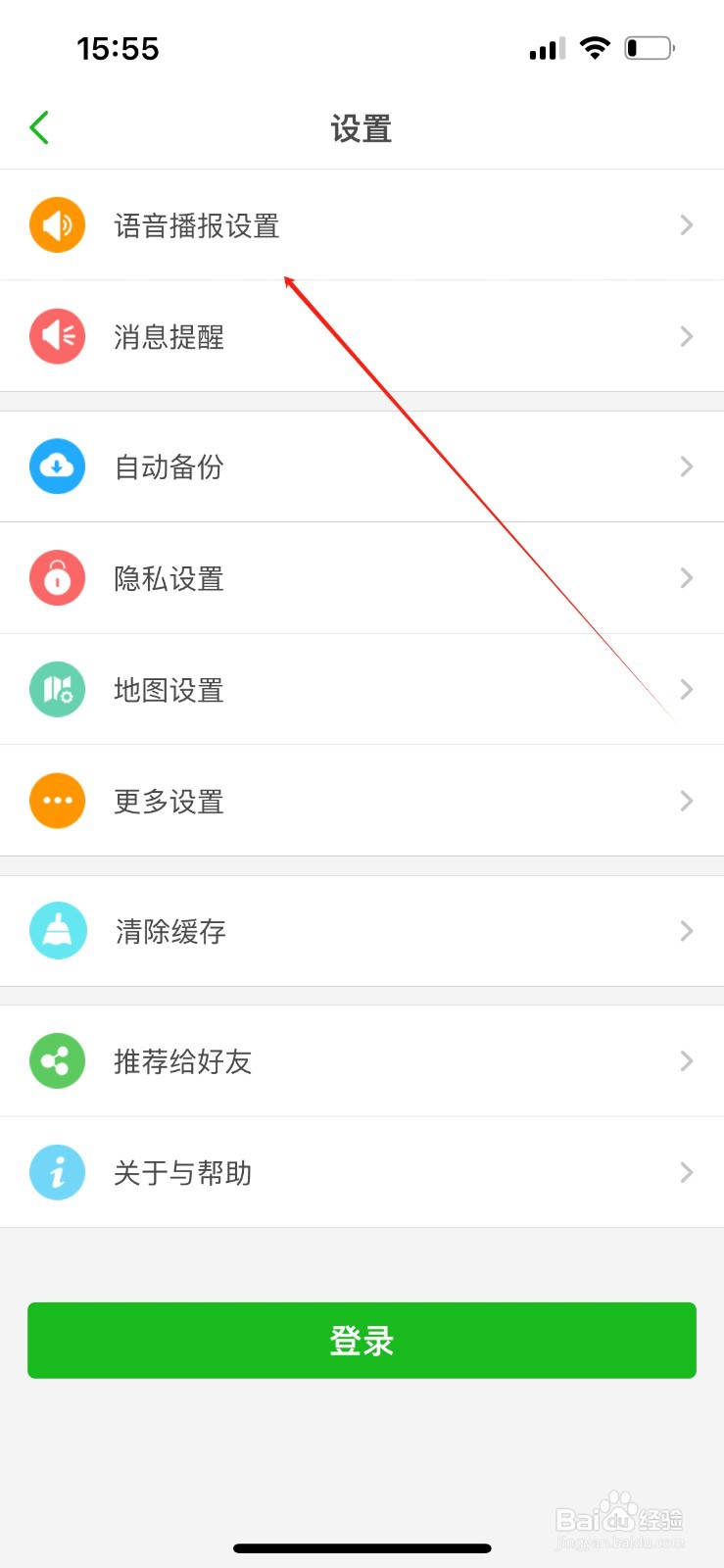The height and width of the screenshot is (1568, 724).
Task: Open 自动备份 settings
Action: (362, 466)
